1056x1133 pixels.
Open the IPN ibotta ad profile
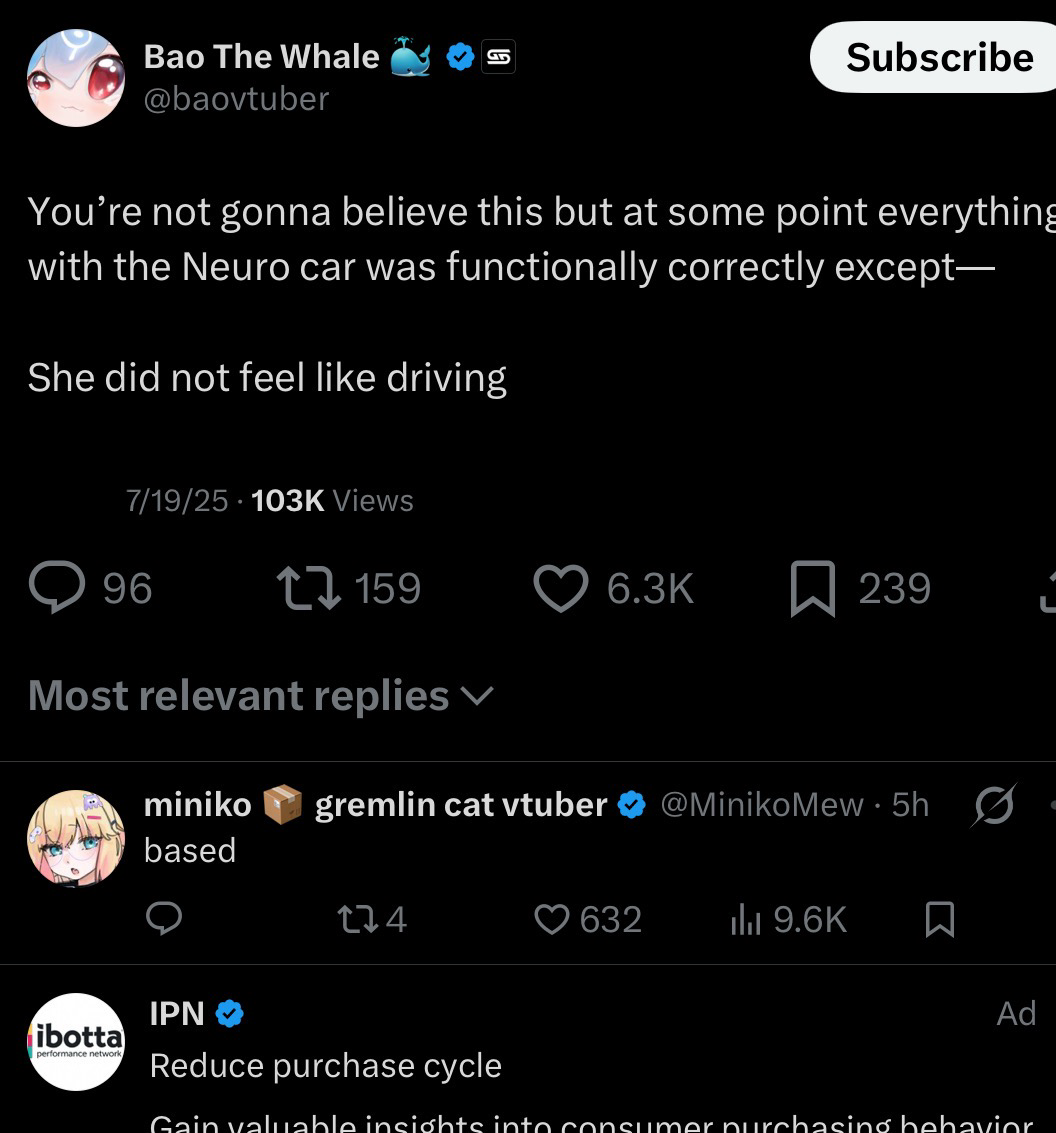coord(75,1041)
